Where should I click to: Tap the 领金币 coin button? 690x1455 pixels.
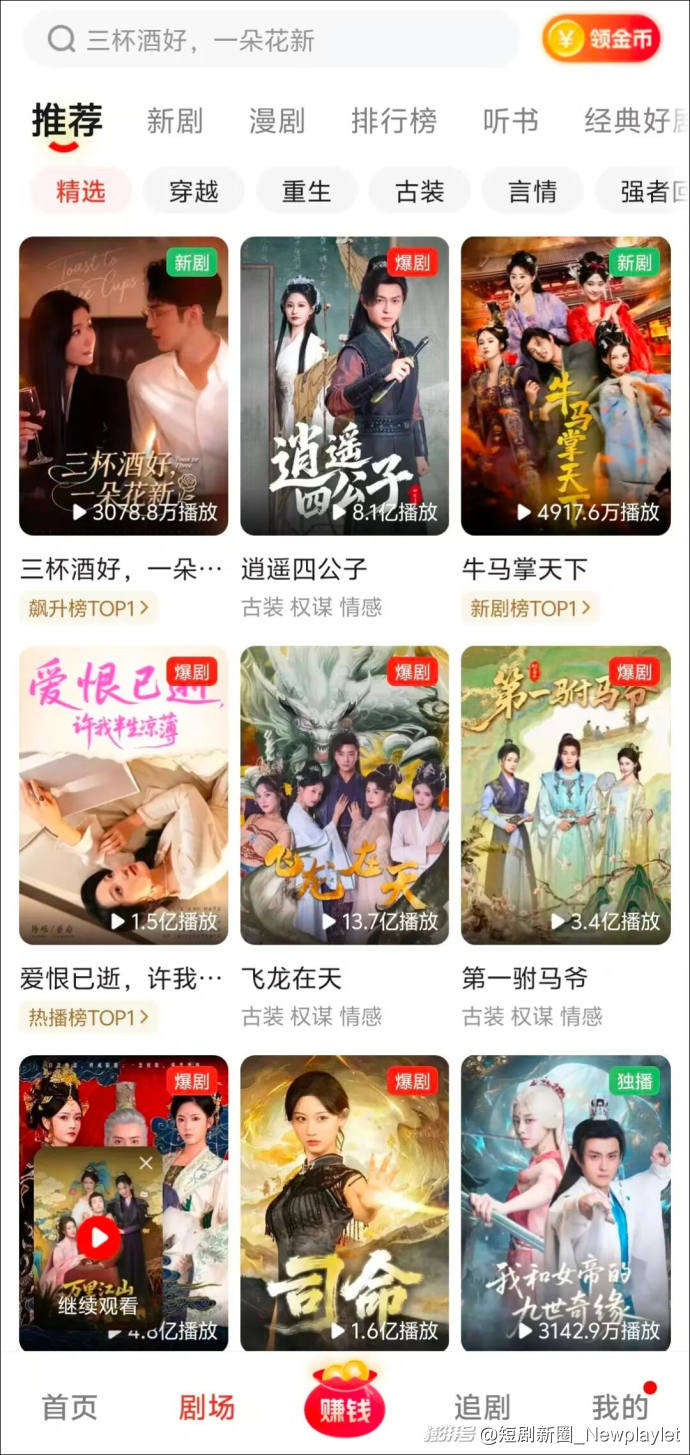coord(602,40)
